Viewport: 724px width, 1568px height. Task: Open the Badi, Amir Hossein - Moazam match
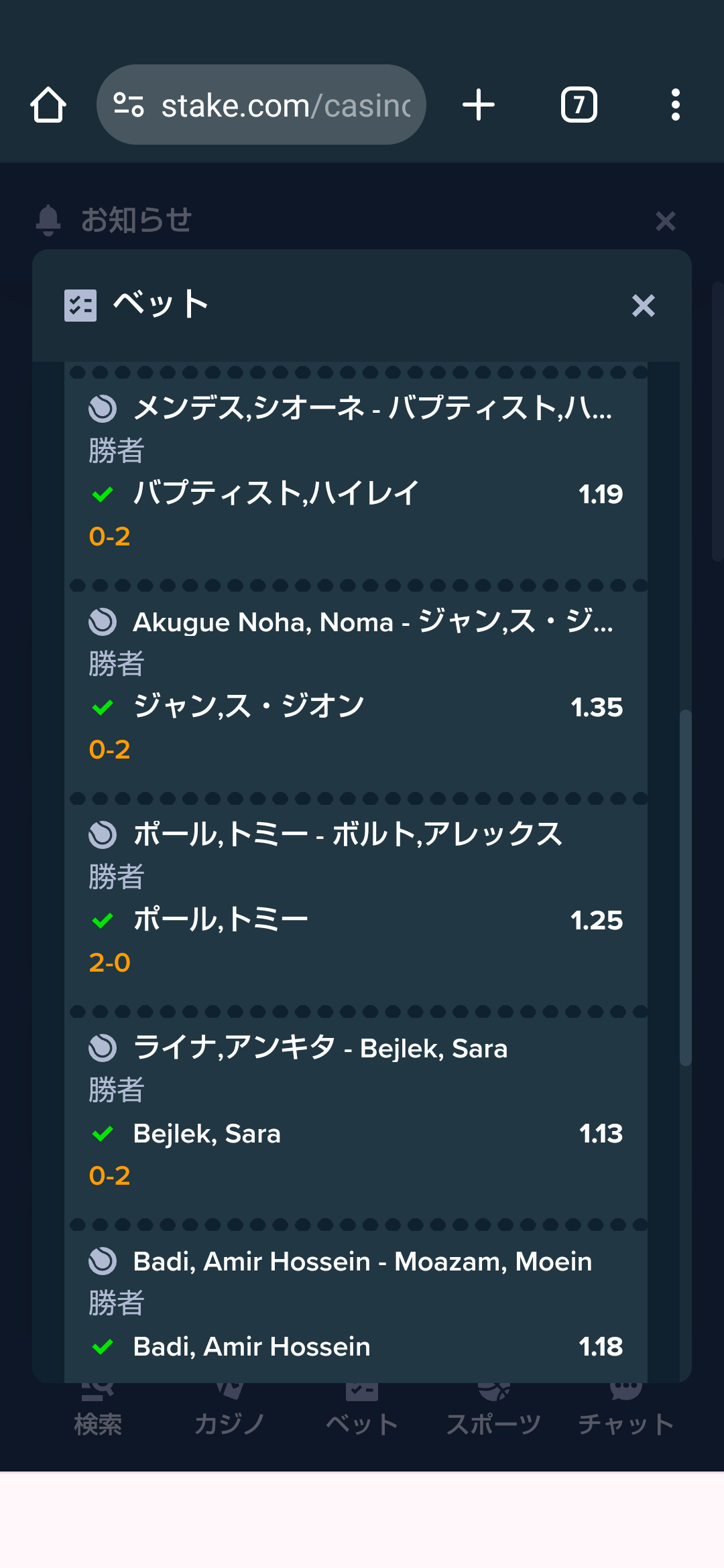[362, 1261]
